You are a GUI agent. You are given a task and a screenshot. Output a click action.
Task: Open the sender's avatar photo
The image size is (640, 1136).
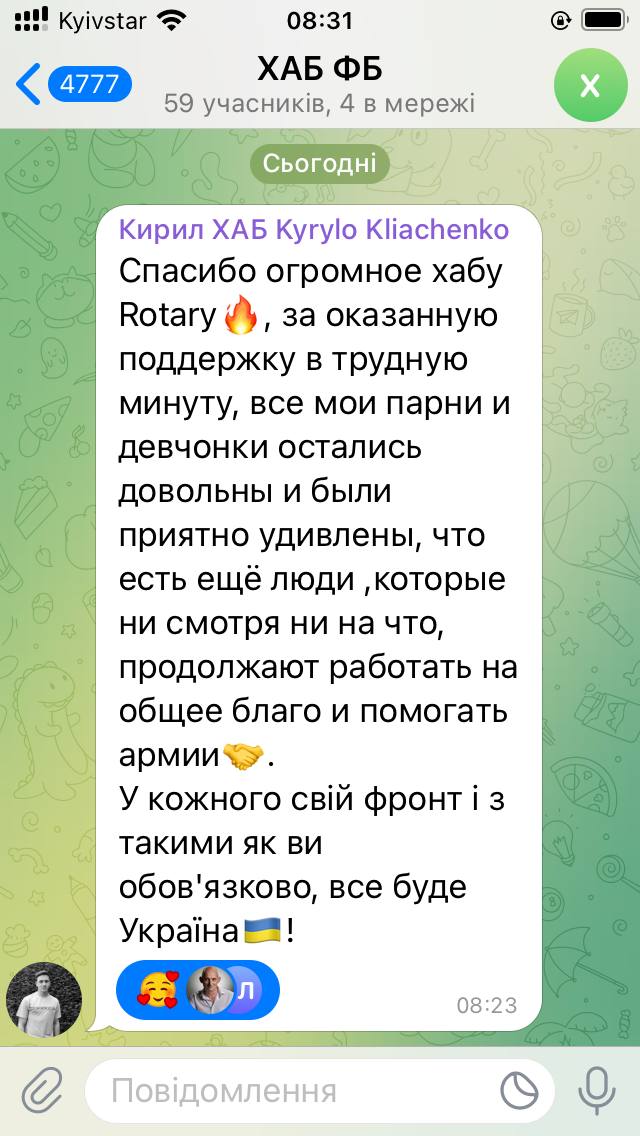(x=44, y=999)
